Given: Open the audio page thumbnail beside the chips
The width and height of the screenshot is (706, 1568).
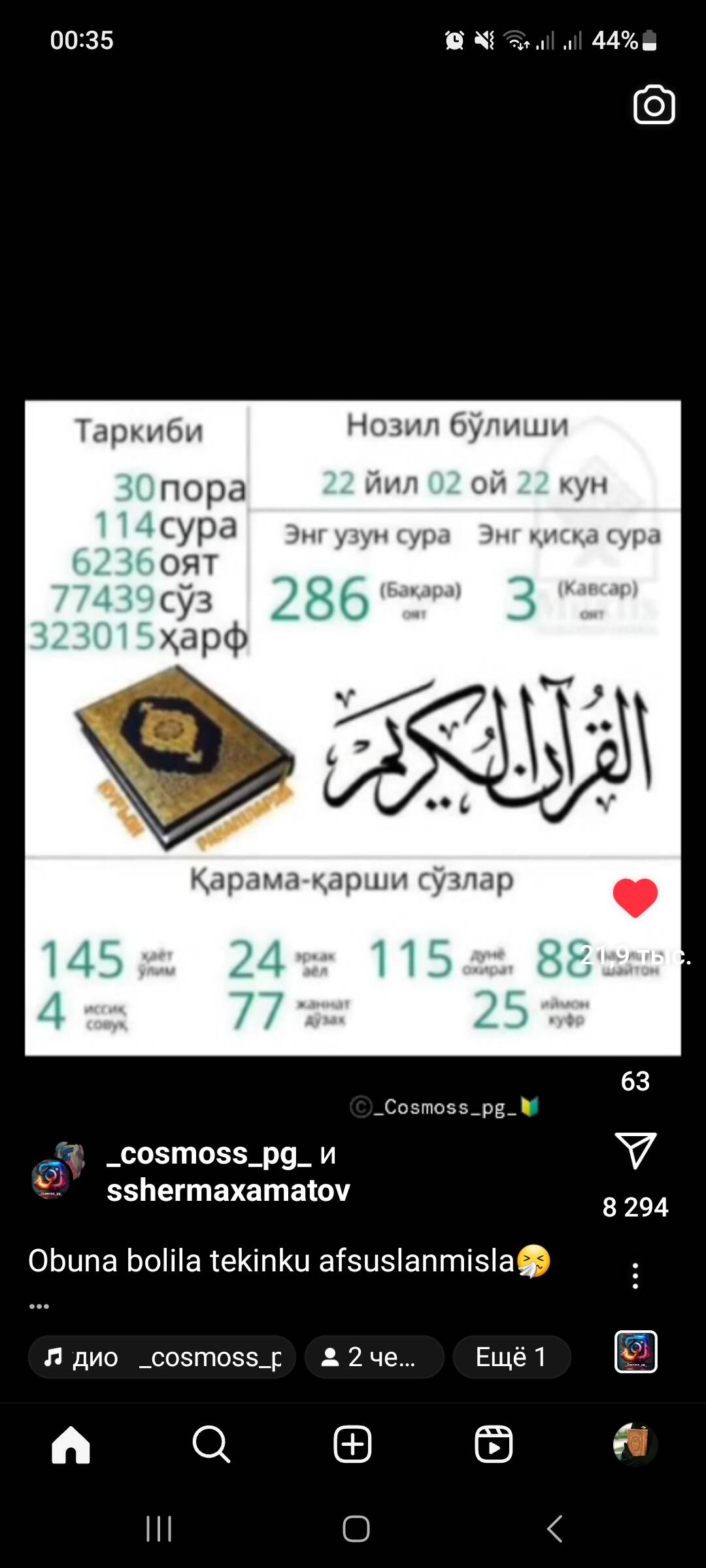Looking at the screenshot, I should [635, 1352].
